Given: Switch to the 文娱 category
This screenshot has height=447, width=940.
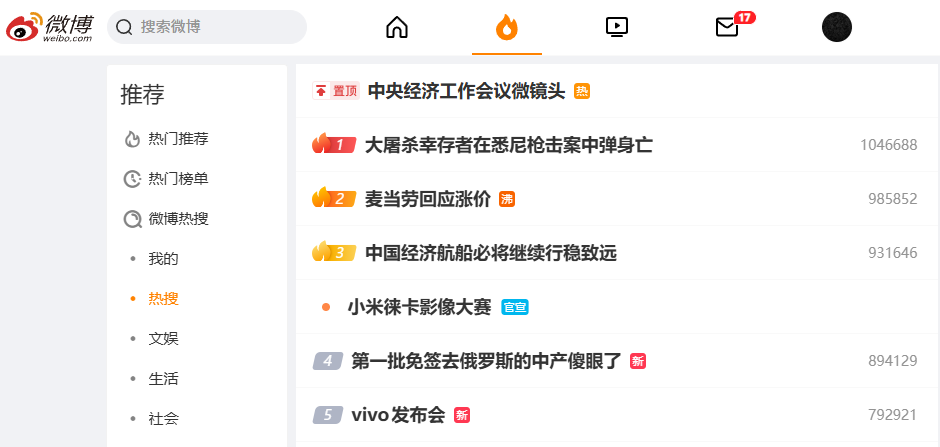Looking at the screenshot, I should click(163, 339).
